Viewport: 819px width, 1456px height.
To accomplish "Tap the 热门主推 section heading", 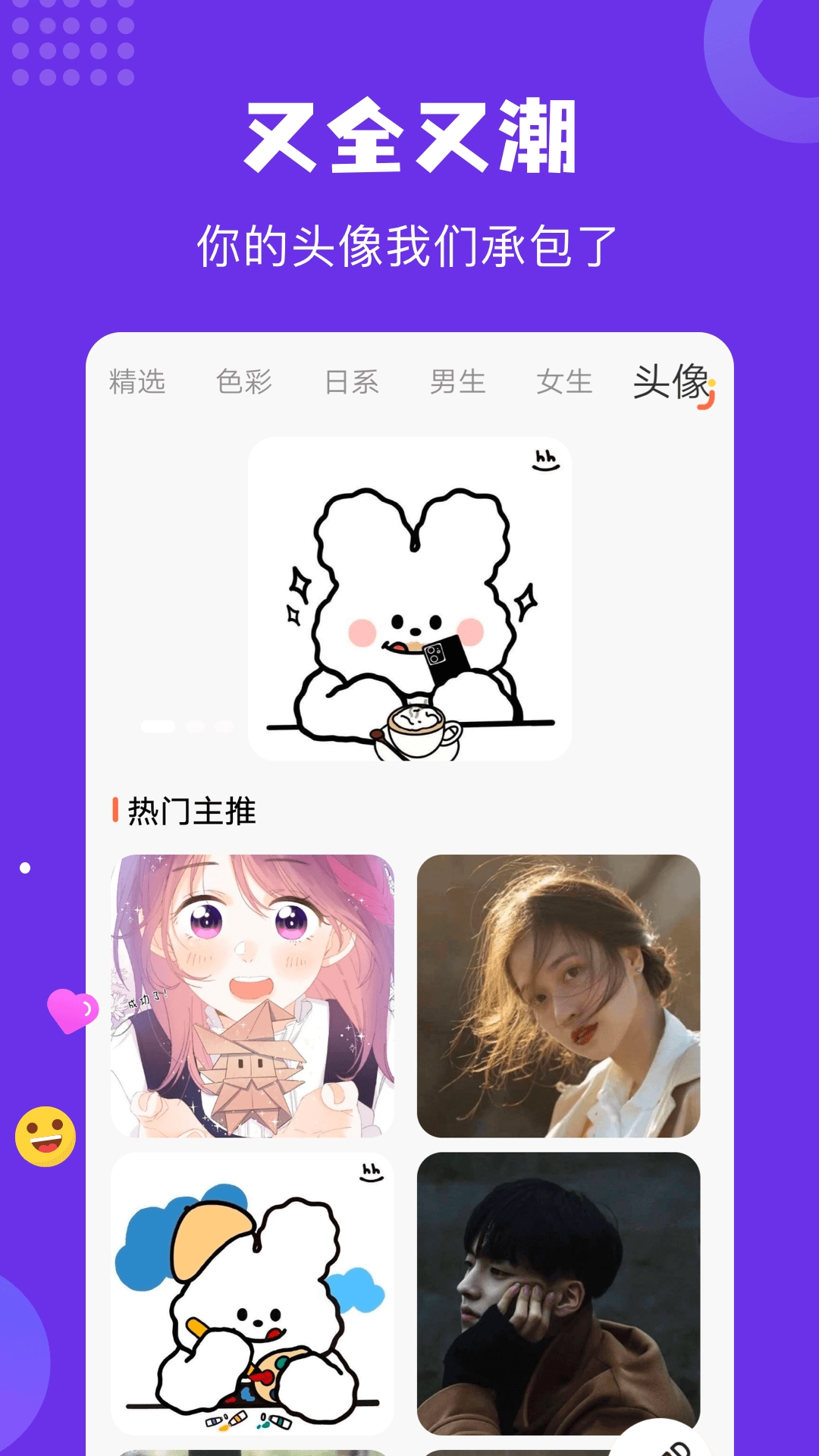I will coord(193,811).
